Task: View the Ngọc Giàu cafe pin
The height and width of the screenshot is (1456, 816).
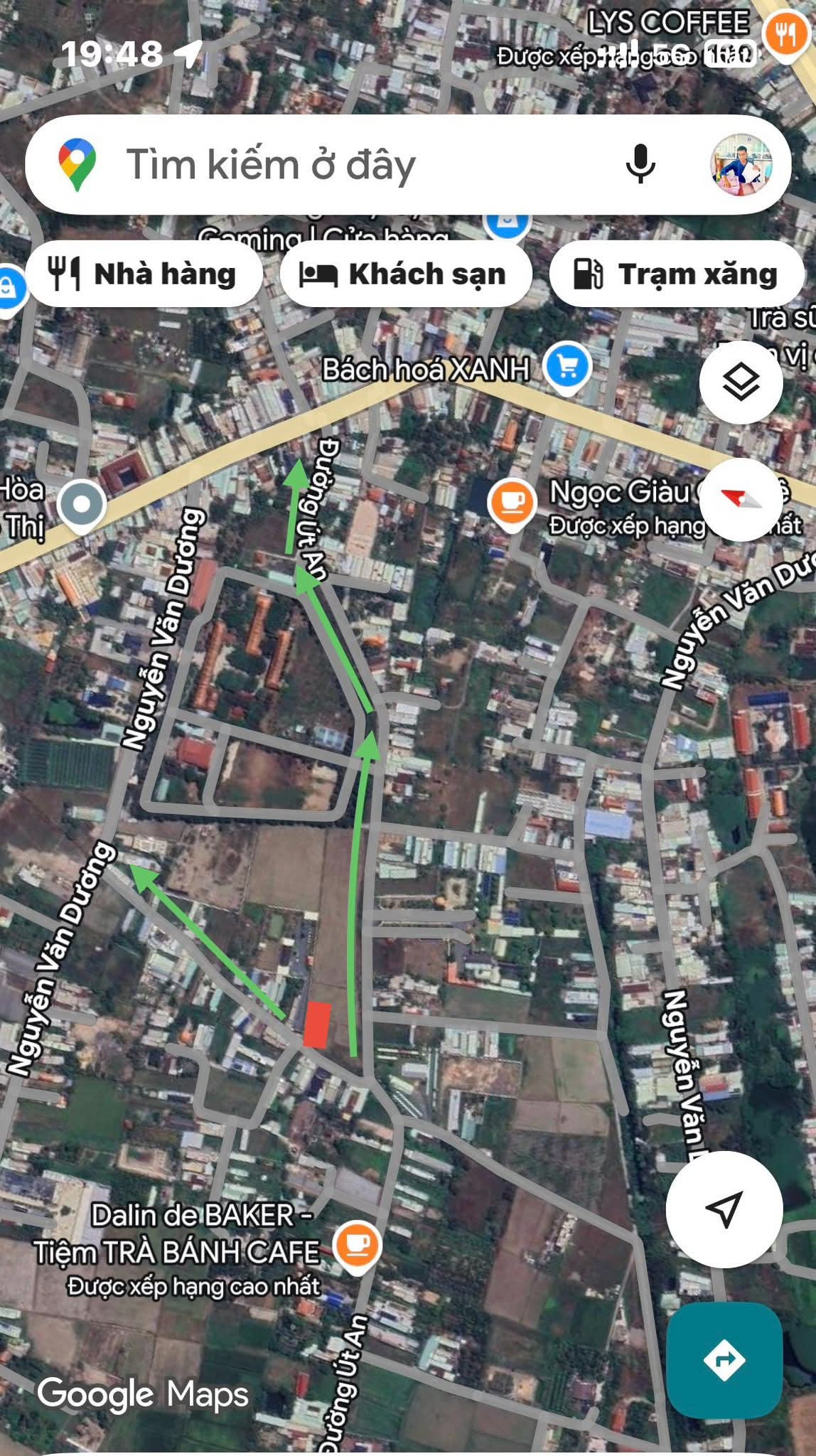Action: pos(511,502)
